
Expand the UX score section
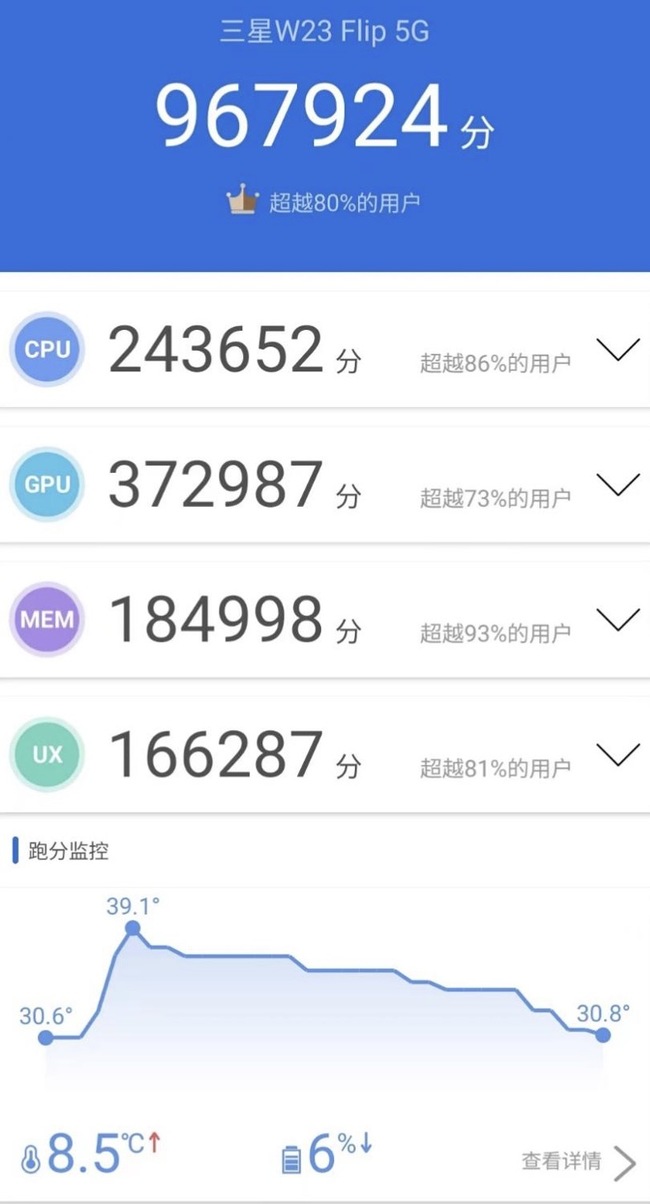coord(617,755)
